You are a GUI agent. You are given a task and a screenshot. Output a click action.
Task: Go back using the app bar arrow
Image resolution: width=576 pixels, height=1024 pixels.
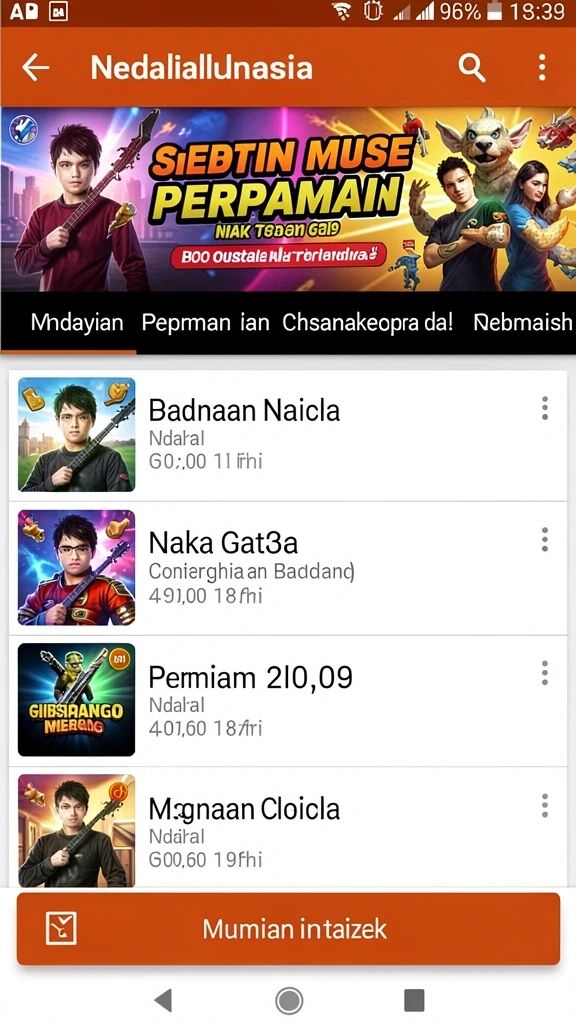click(x=35, y=67)
